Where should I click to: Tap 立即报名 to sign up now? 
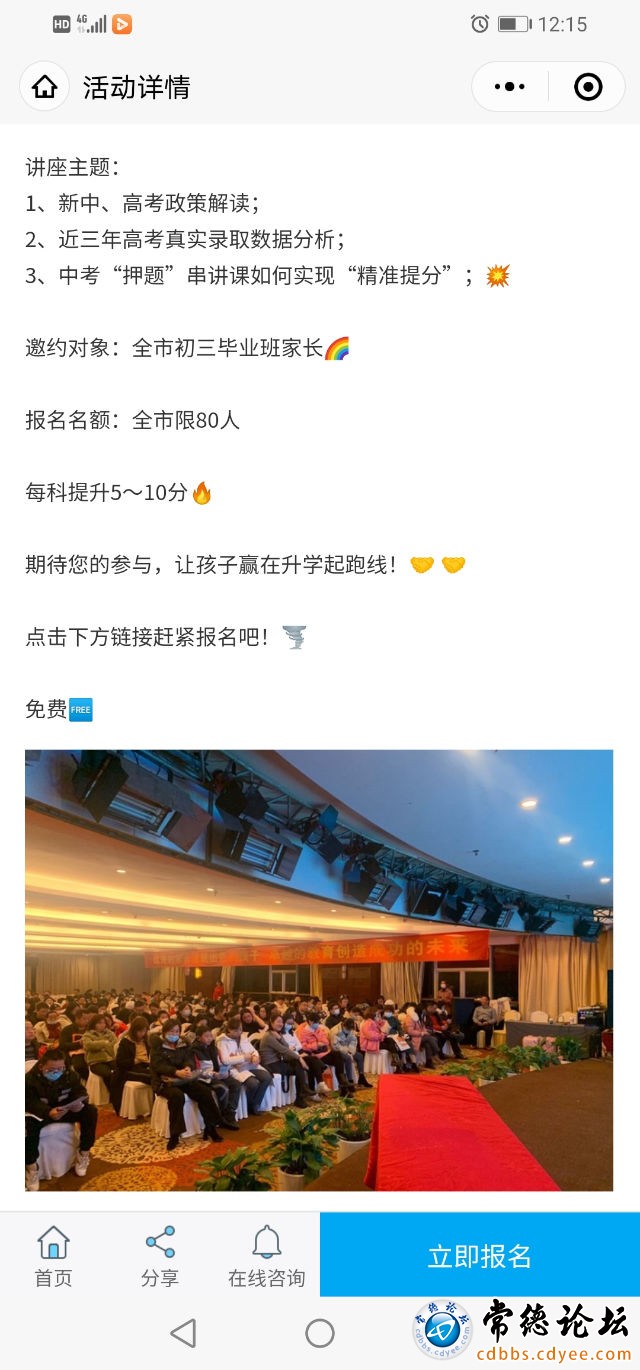pos(479,1256)
